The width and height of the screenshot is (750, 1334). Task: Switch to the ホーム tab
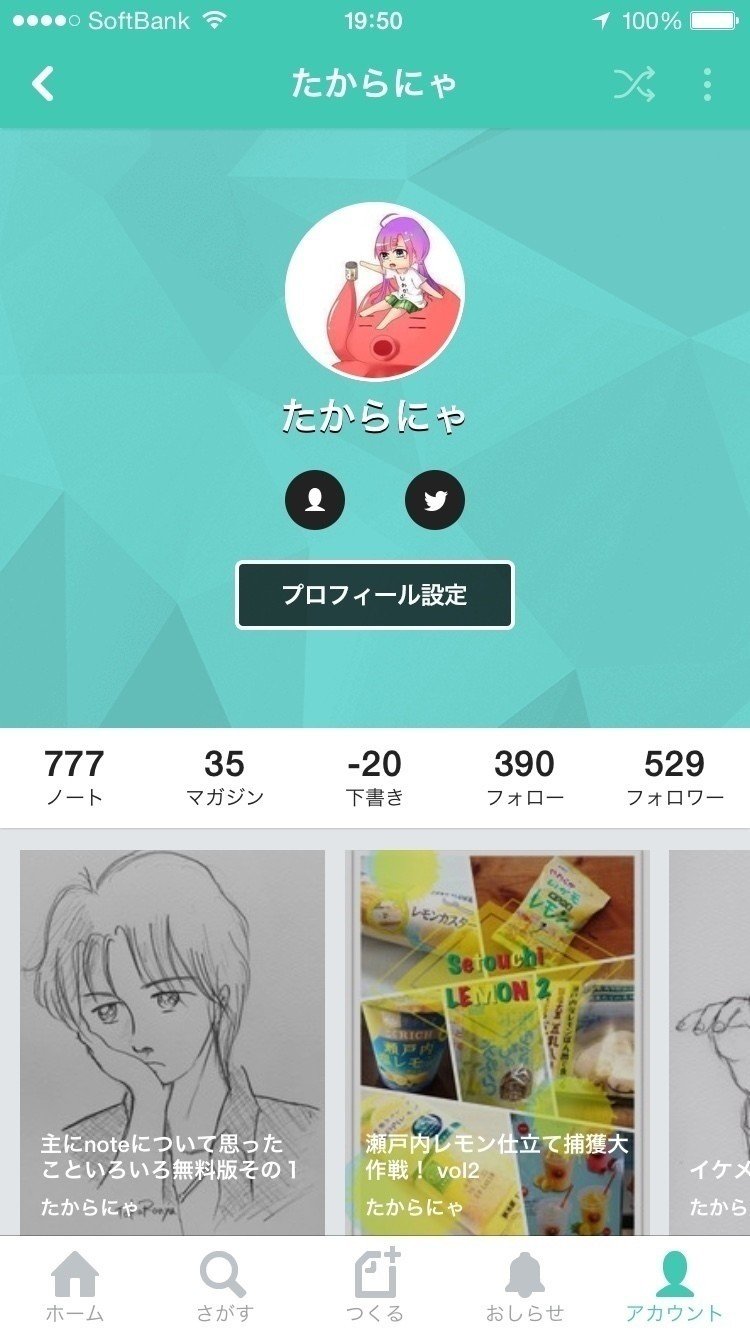pos(77,1290)
